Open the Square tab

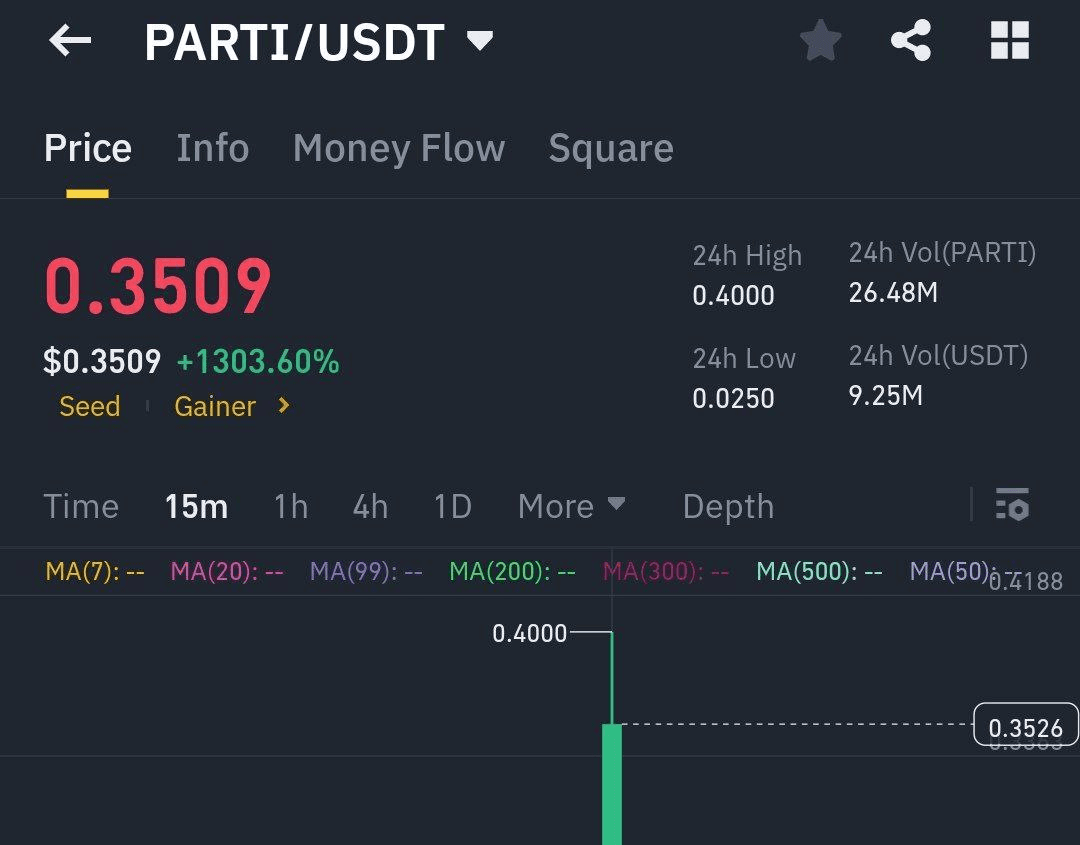610,148
